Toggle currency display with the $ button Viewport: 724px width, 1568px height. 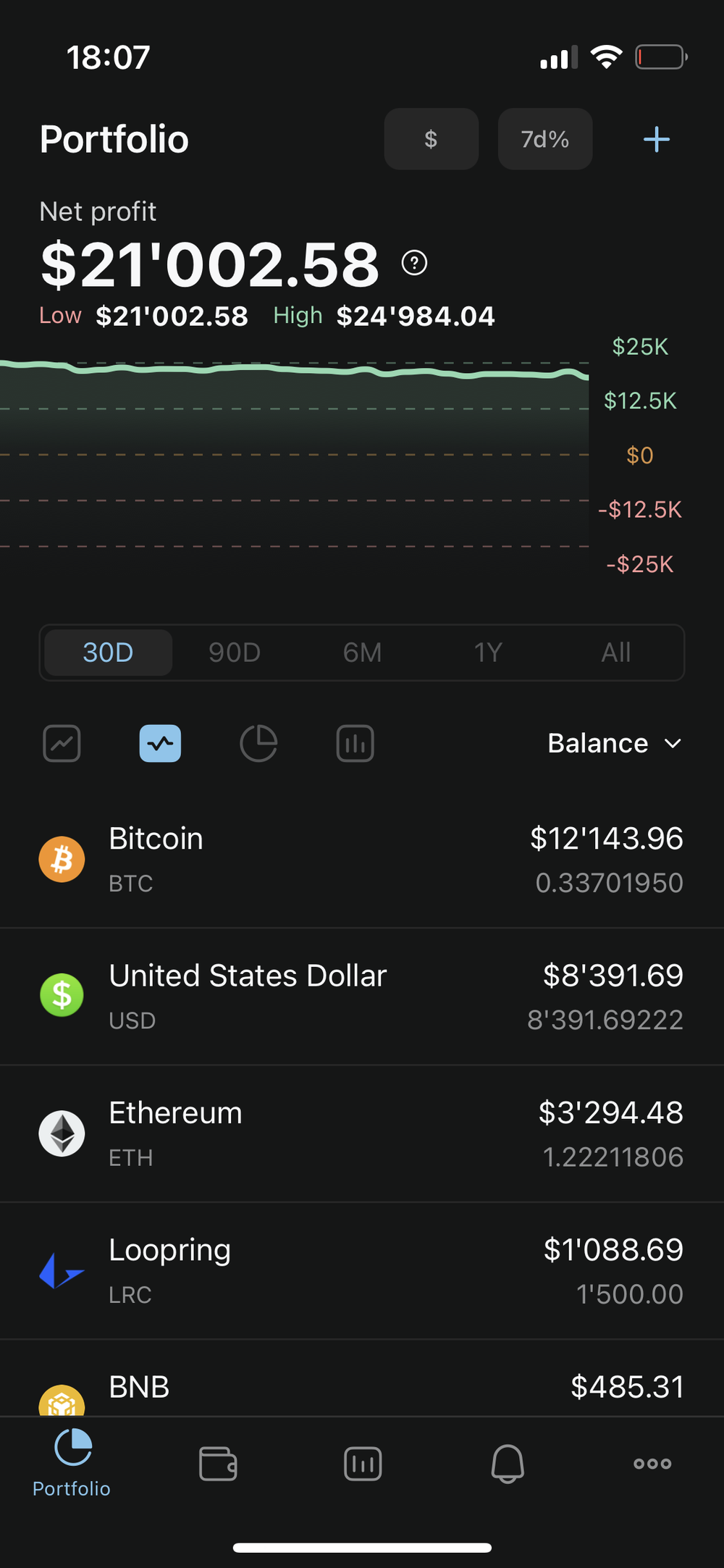(x=431, y=139)
